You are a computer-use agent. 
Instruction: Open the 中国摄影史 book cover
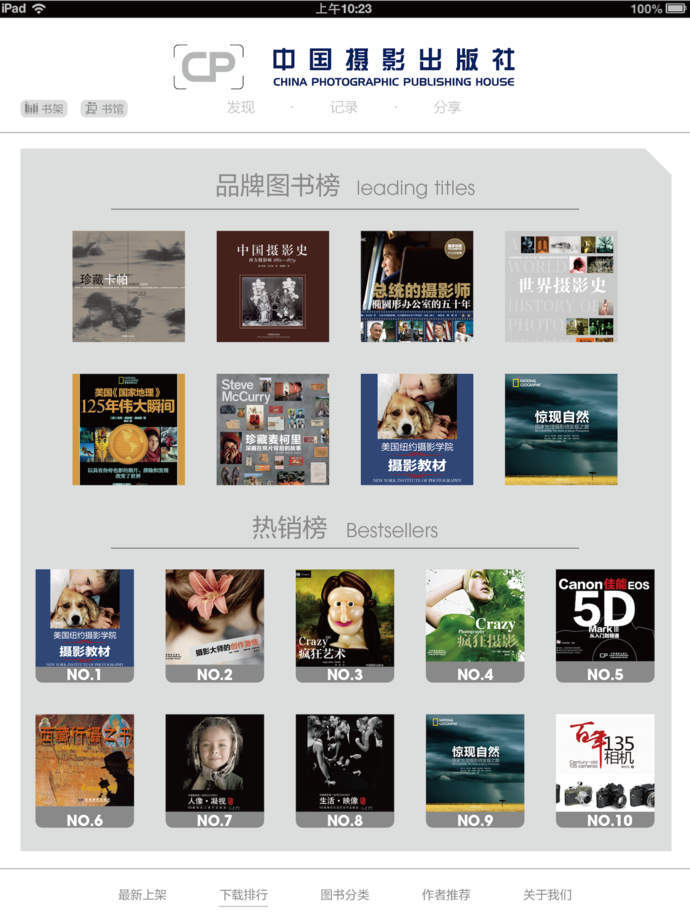point(273,286)
